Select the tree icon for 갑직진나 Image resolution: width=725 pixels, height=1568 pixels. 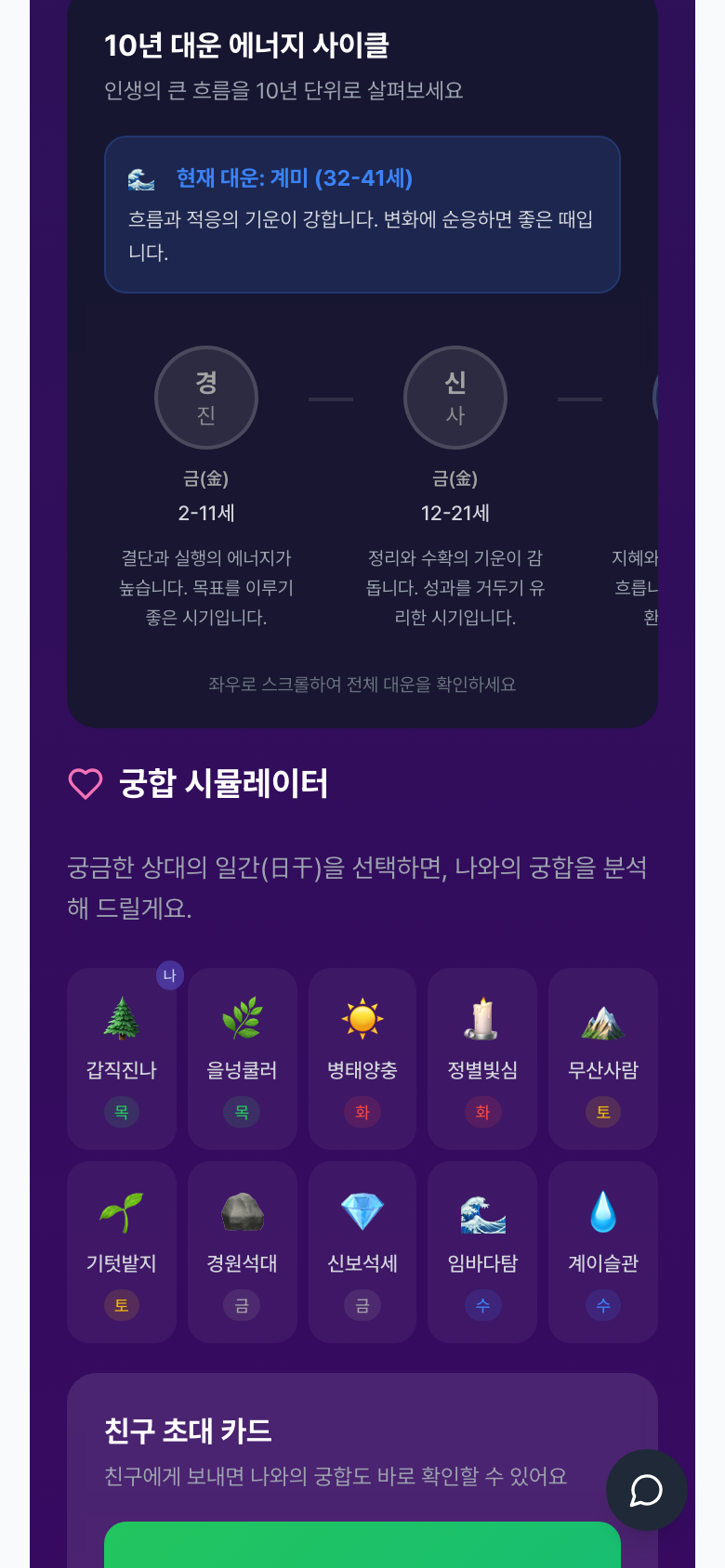coord(121,1018)
